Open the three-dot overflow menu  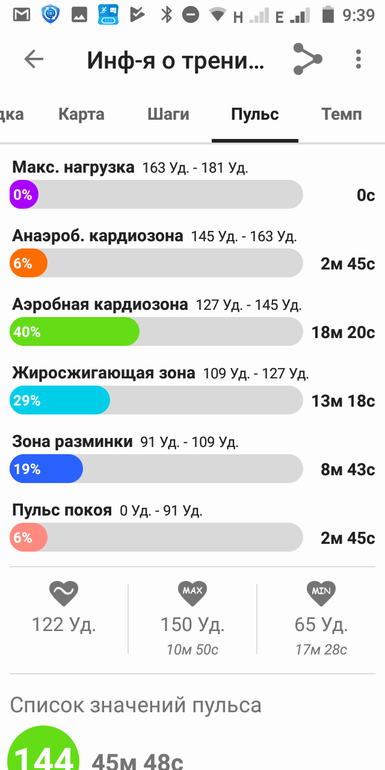tap(358, 59)
